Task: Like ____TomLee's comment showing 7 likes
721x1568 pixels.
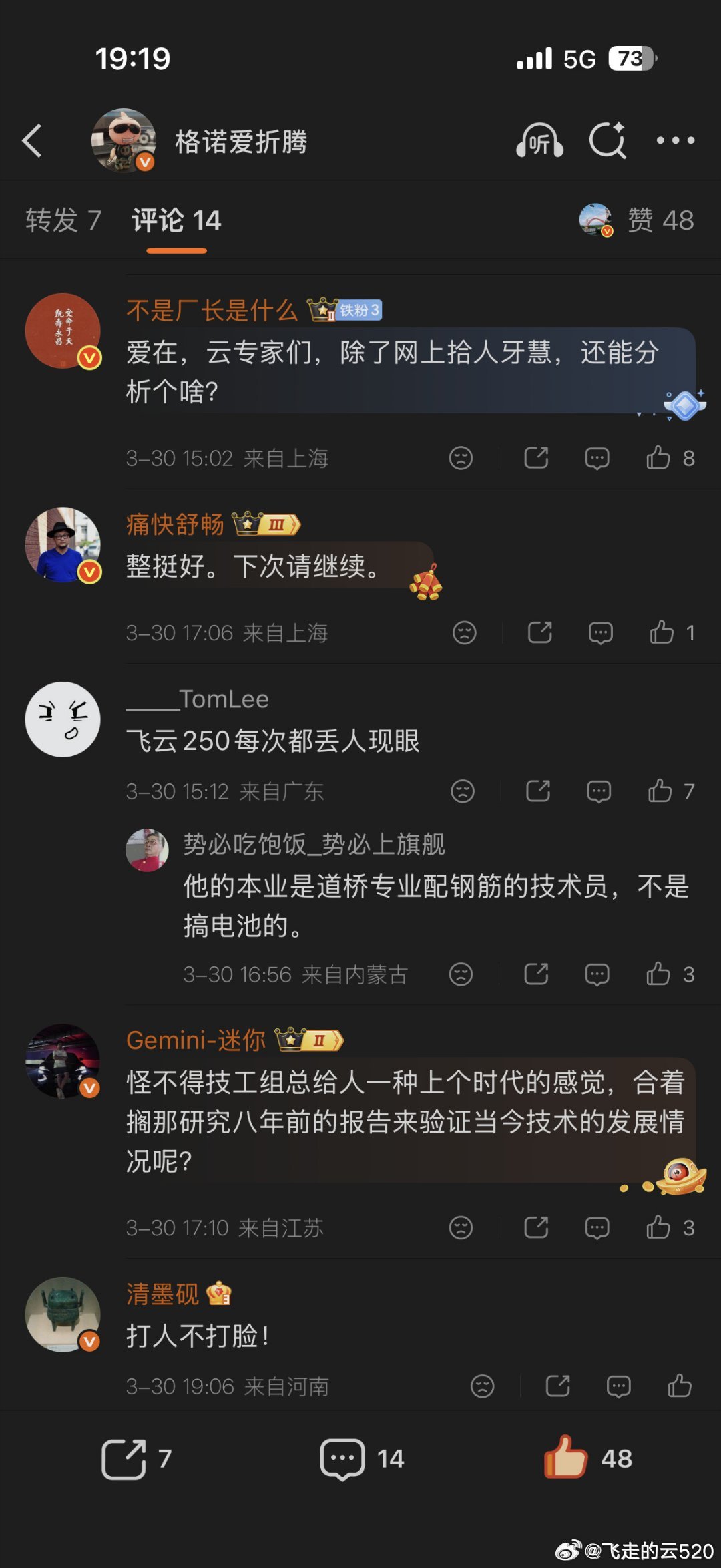Action: pyautogui.click(x=662, y=790)
